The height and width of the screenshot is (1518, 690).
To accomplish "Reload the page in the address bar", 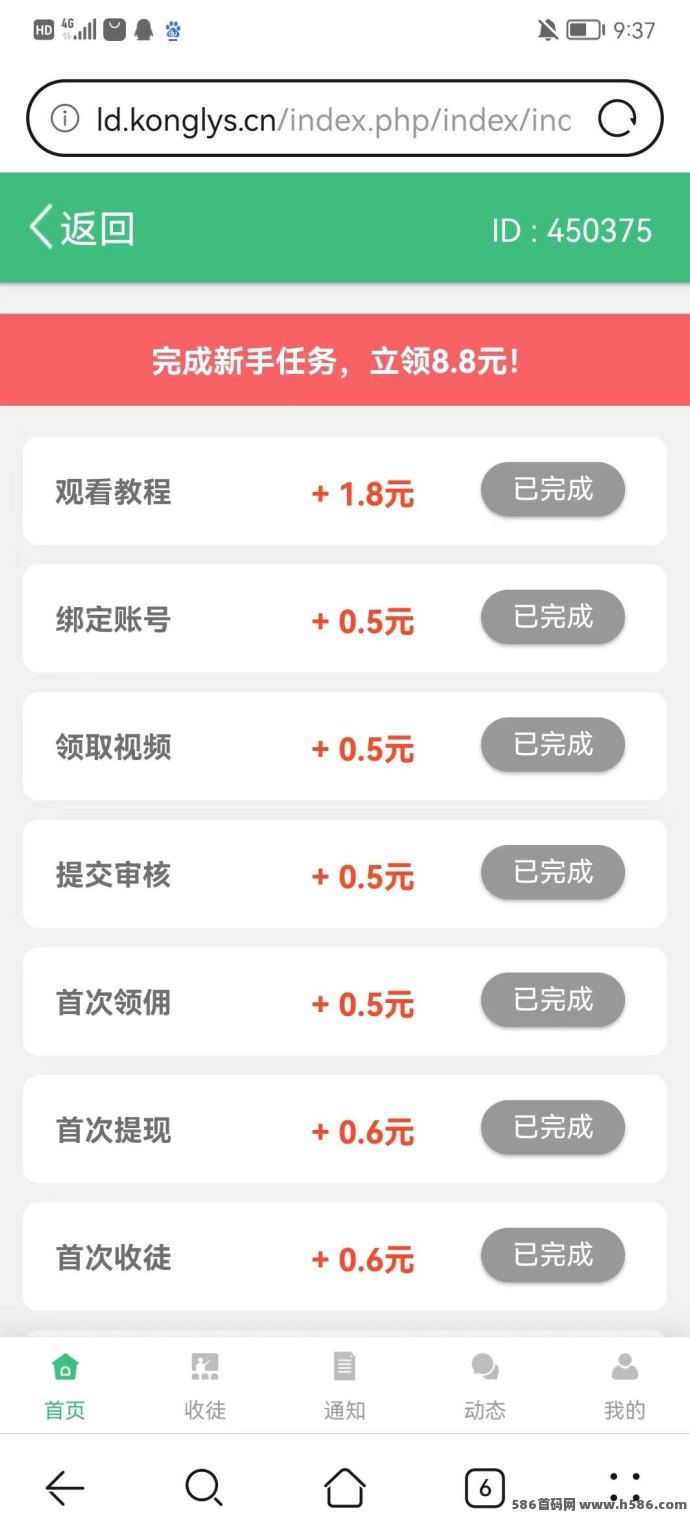I will [x=617, y=120].
